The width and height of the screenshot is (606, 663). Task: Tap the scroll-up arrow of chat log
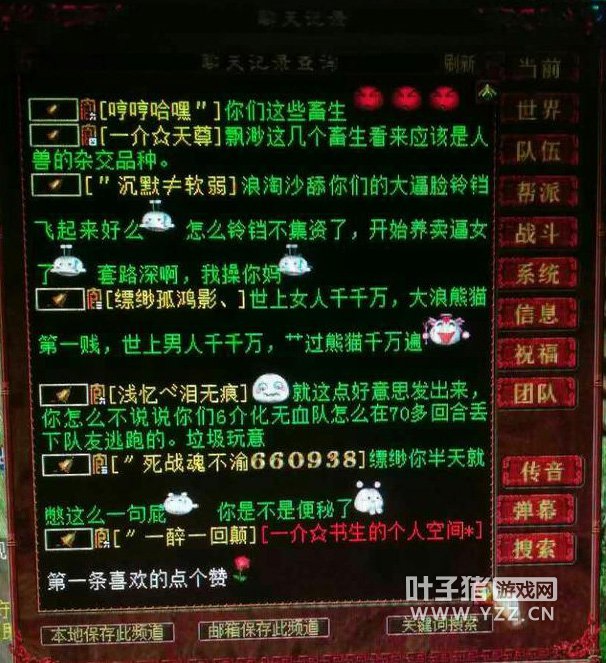pos(488,90)
